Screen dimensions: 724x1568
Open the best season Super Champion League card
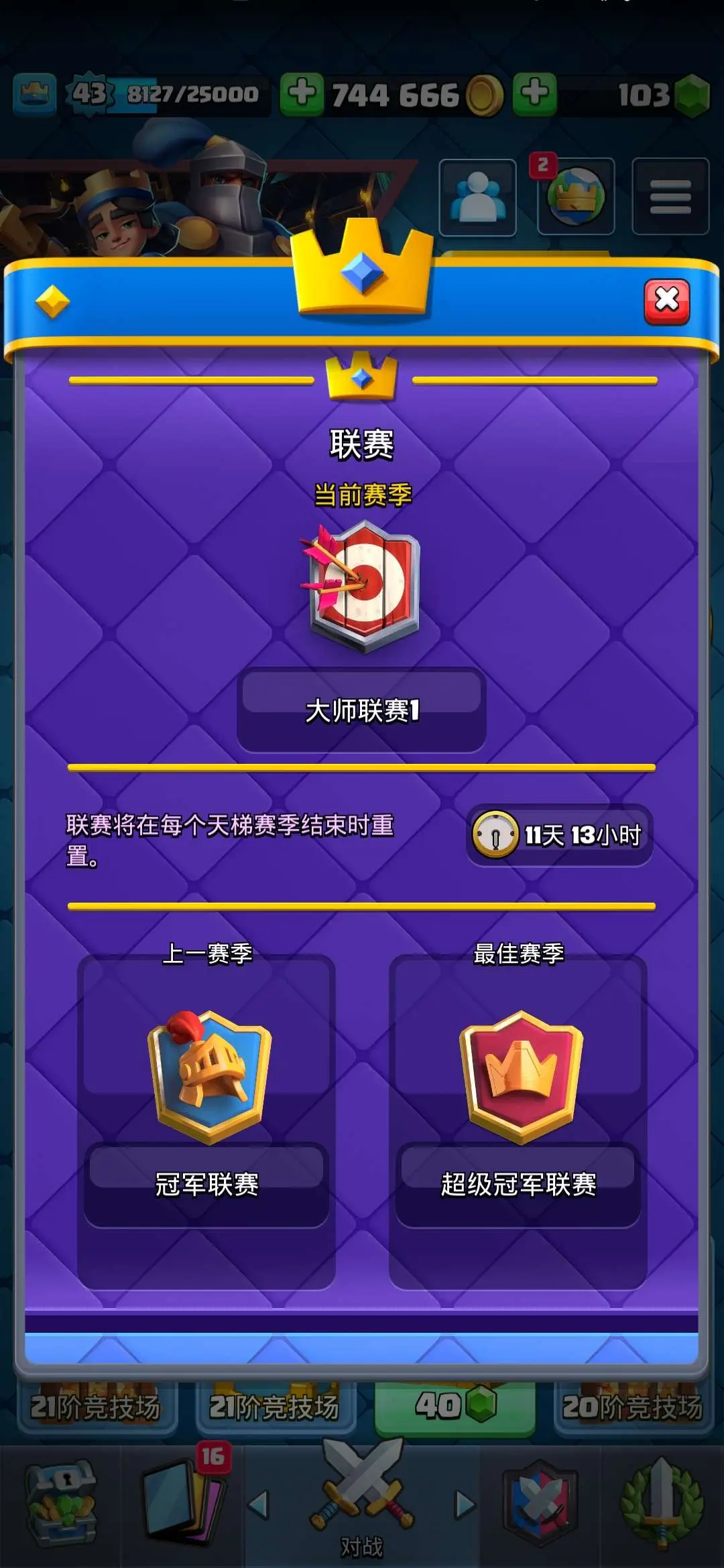(x=518, y=1122)
